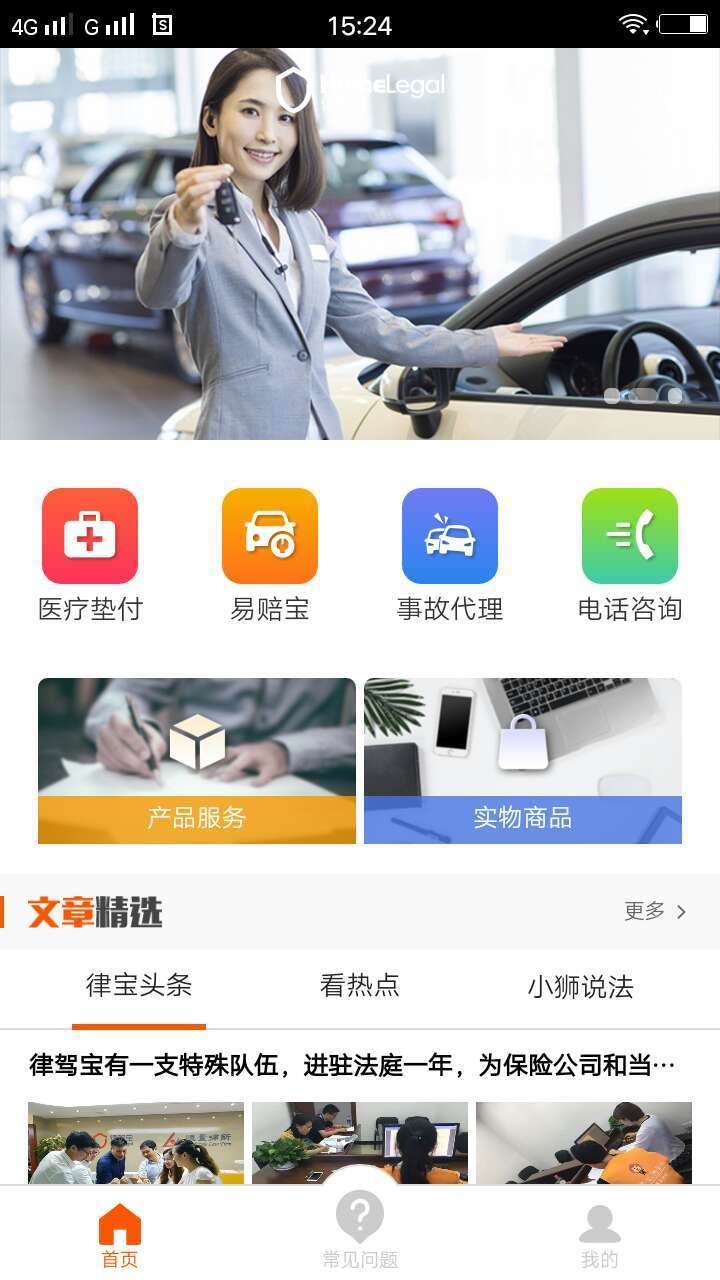Switch to the 律宝头条 tab
This screenshot has width=720, height=1280.
pyautogui.click(x=139, y=986)
